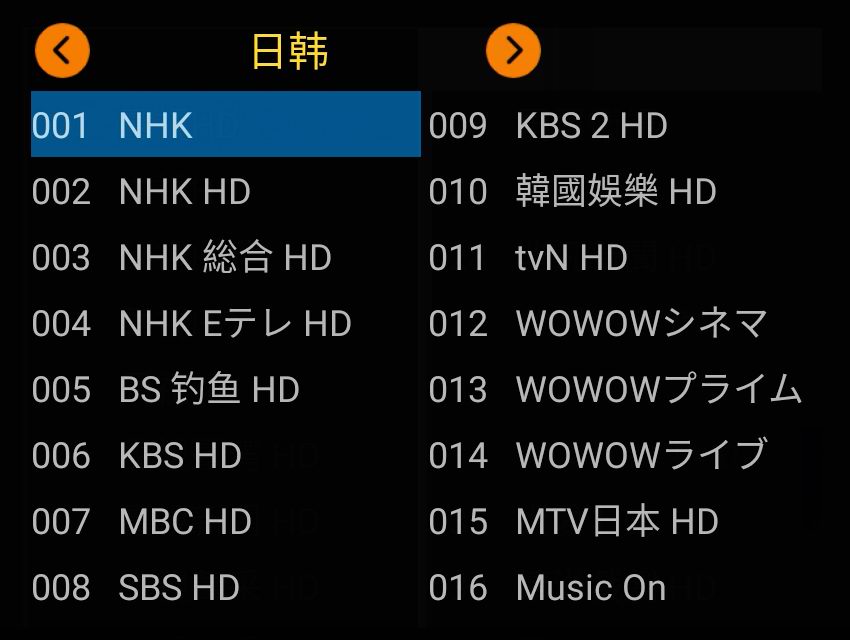Play channel 010 韓國娛樂 HD
This screenshot has height=640, width=850.
coord(622,191)
